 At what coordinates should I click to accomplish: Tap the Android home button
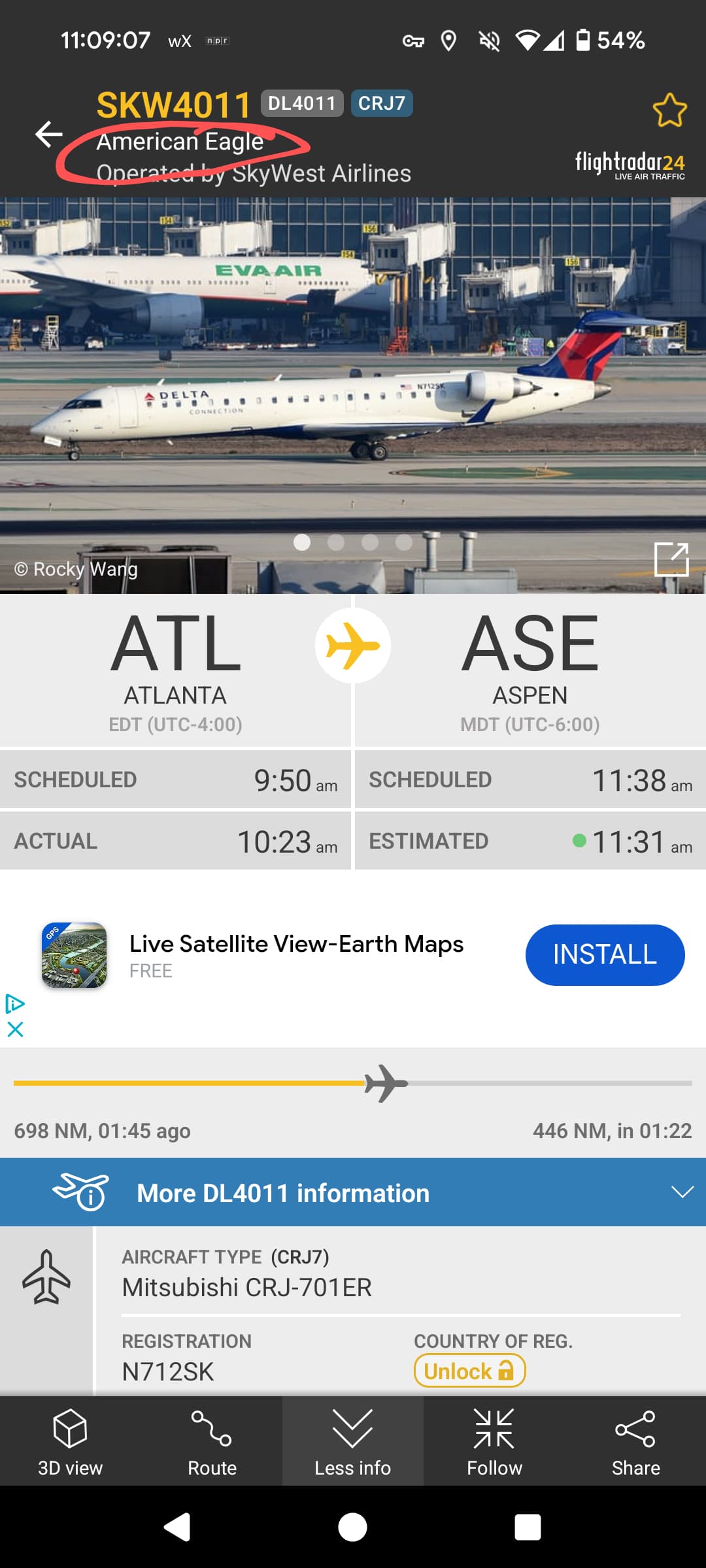point(352,1527)
